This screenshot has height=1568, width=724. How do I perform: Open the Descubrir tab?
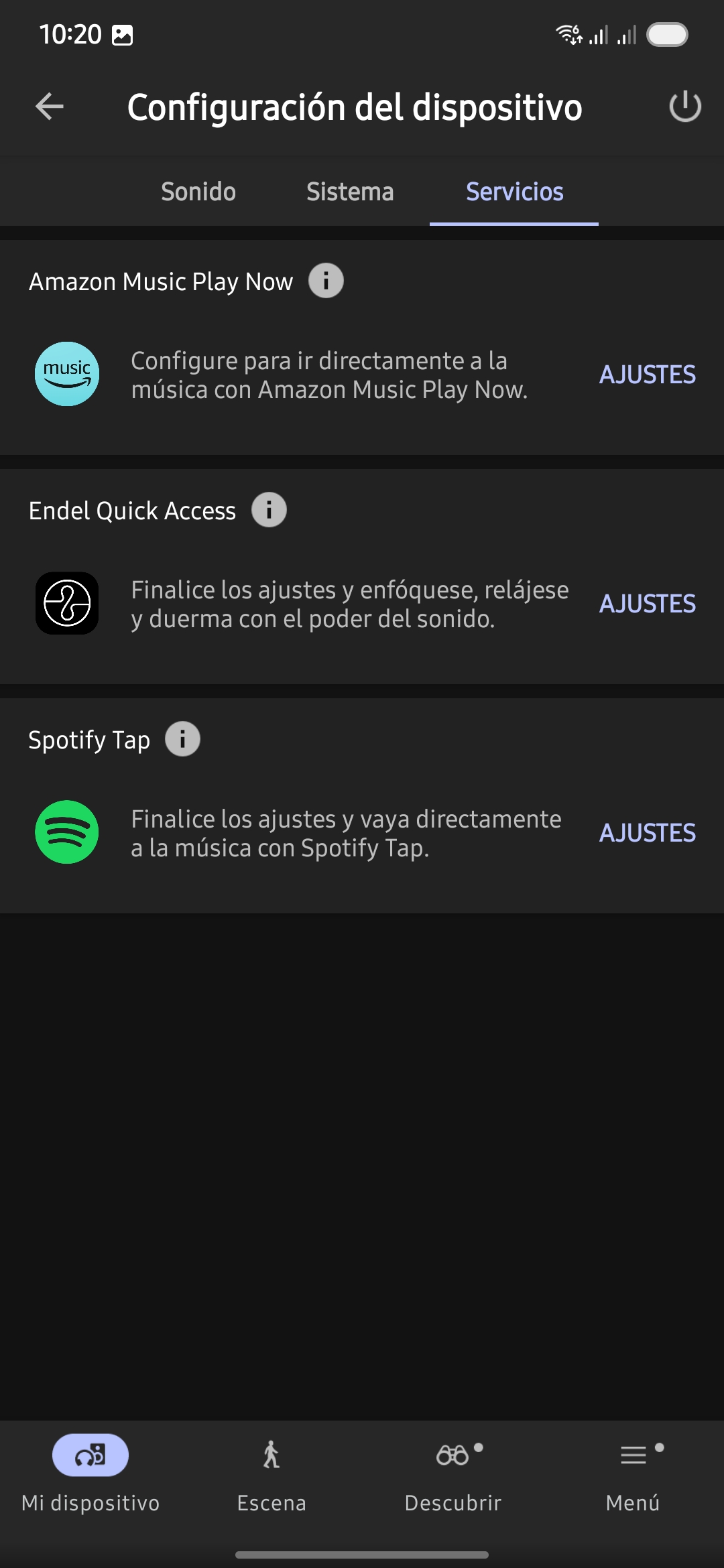453,1474
